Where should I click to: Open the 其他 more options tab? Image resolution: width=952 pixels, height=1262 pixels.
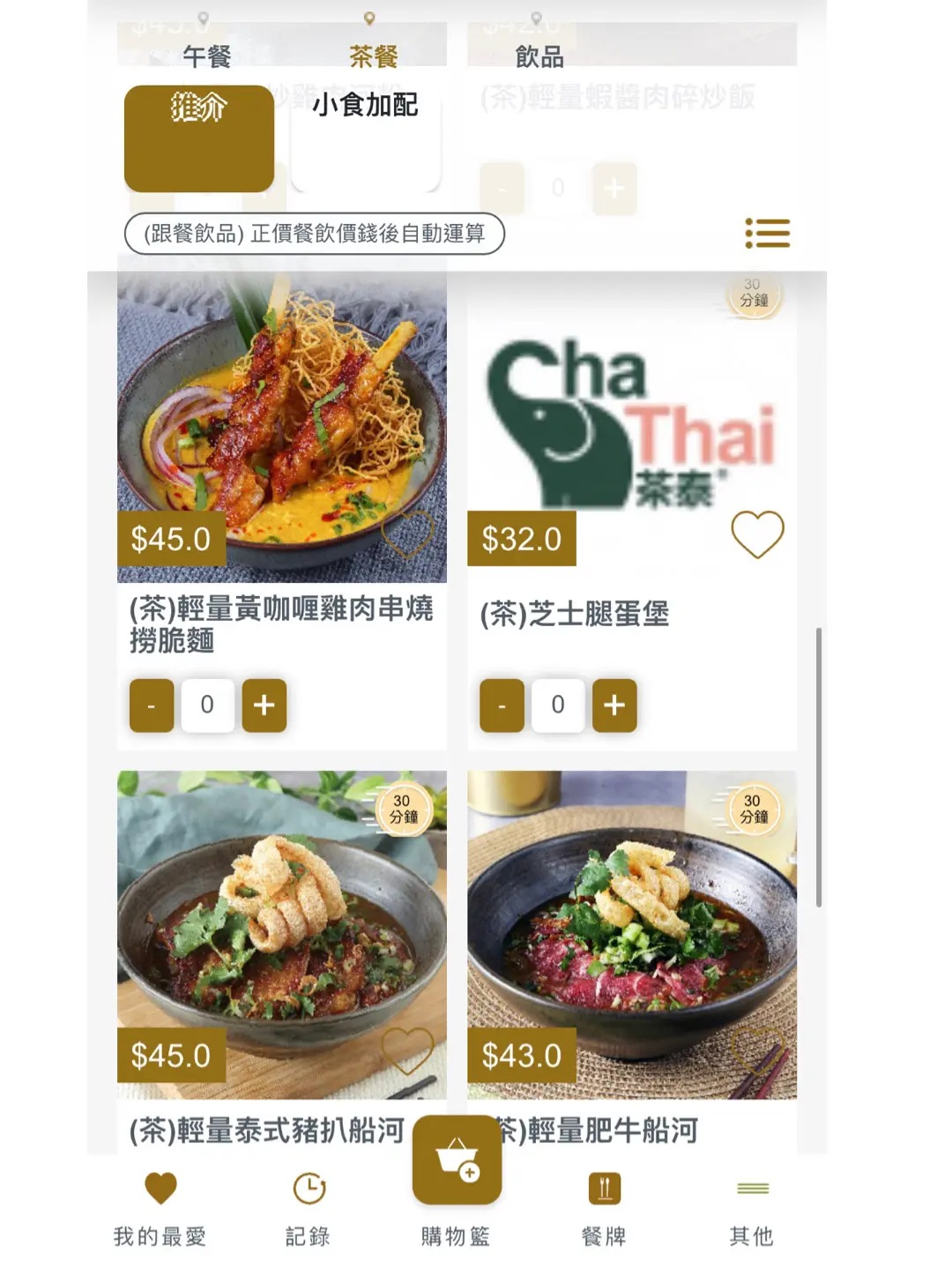[752, 1206]
